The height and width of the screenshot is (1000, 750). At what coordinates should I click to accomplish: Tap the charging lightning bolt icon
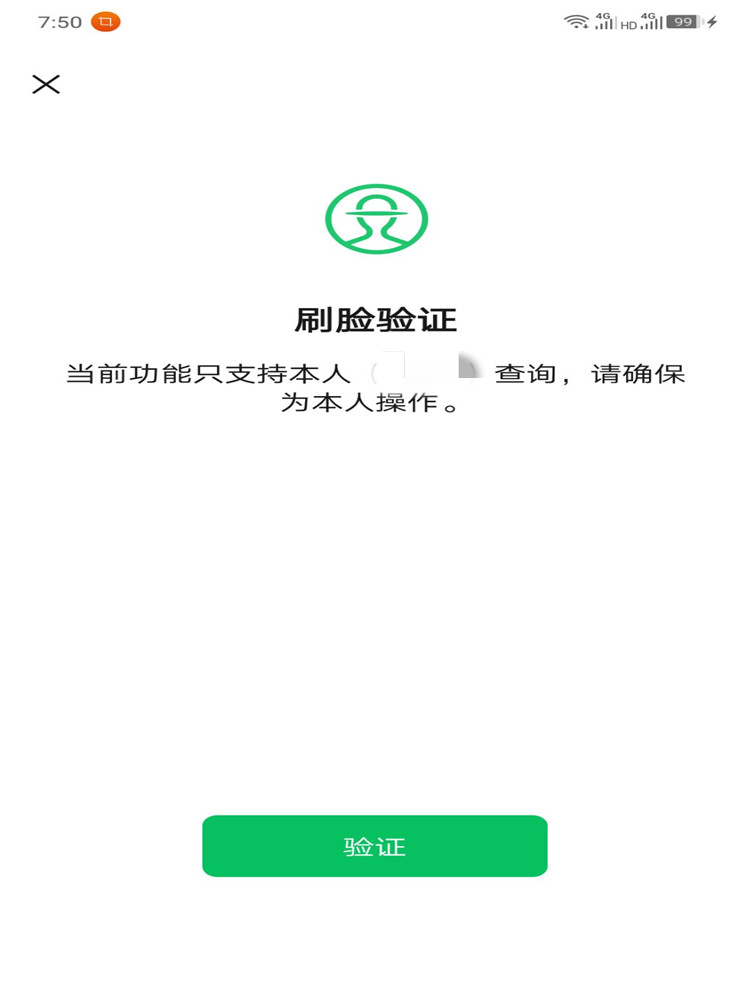pos(712,22)
